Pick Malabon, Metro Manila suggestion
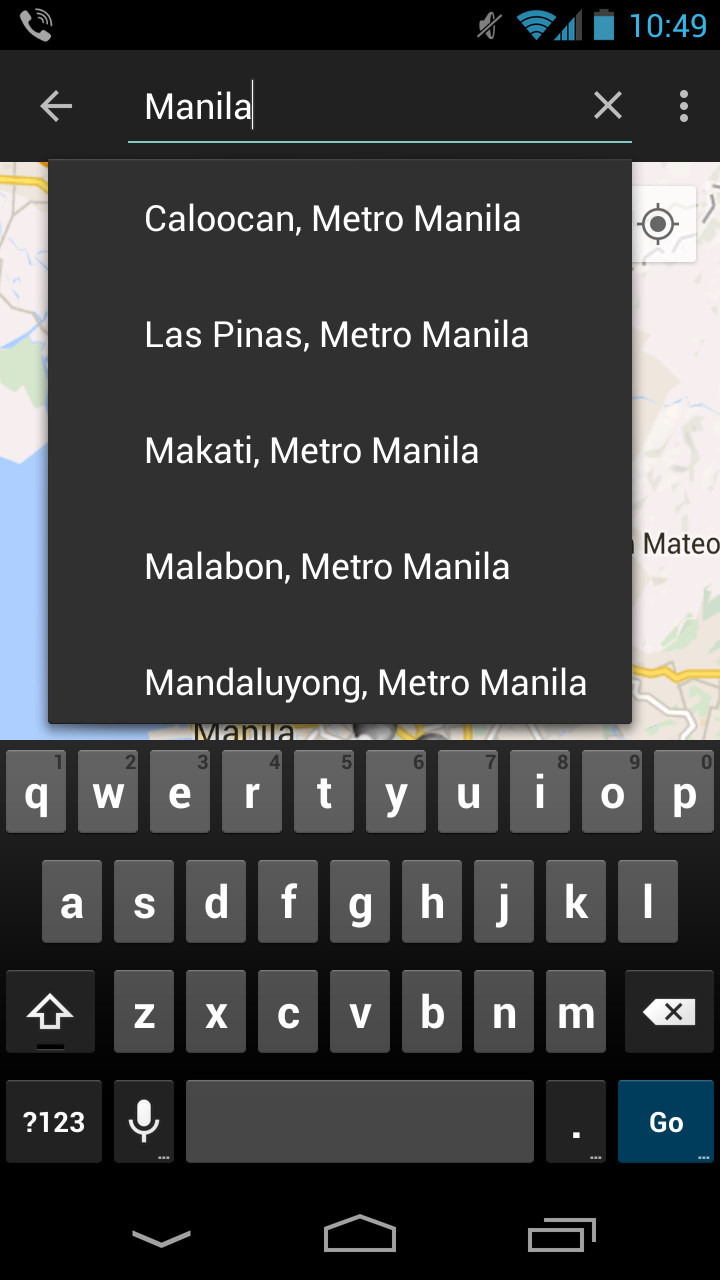Viewport: 720px width, 1280px height. (x=327, y=567)
